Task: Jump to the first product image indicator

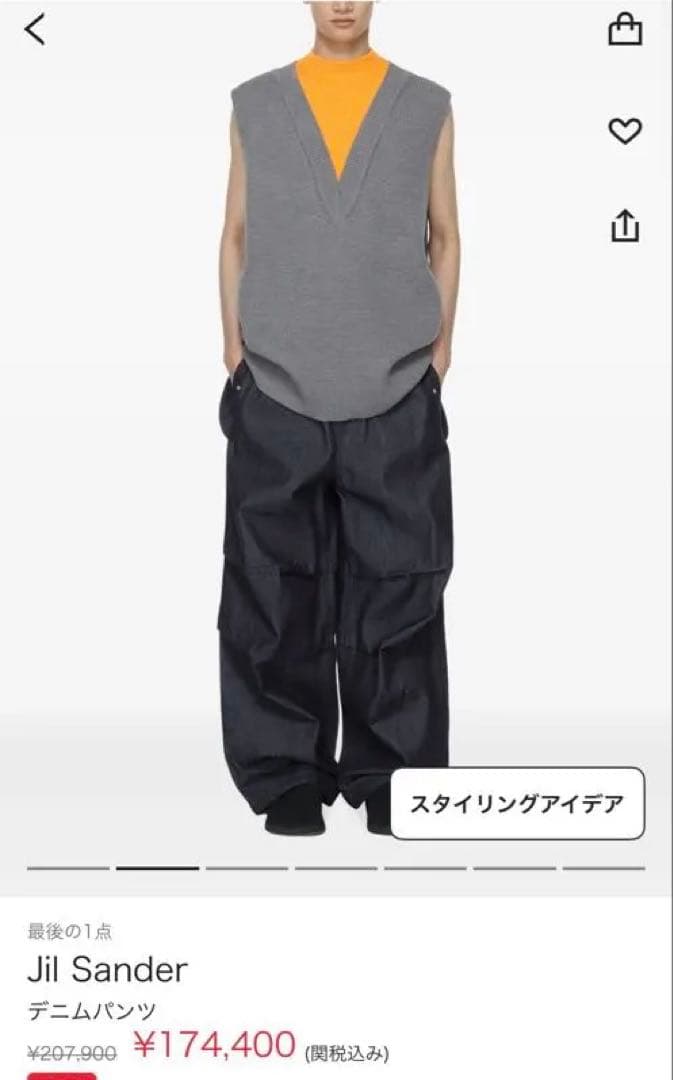Action: point(68,868)
